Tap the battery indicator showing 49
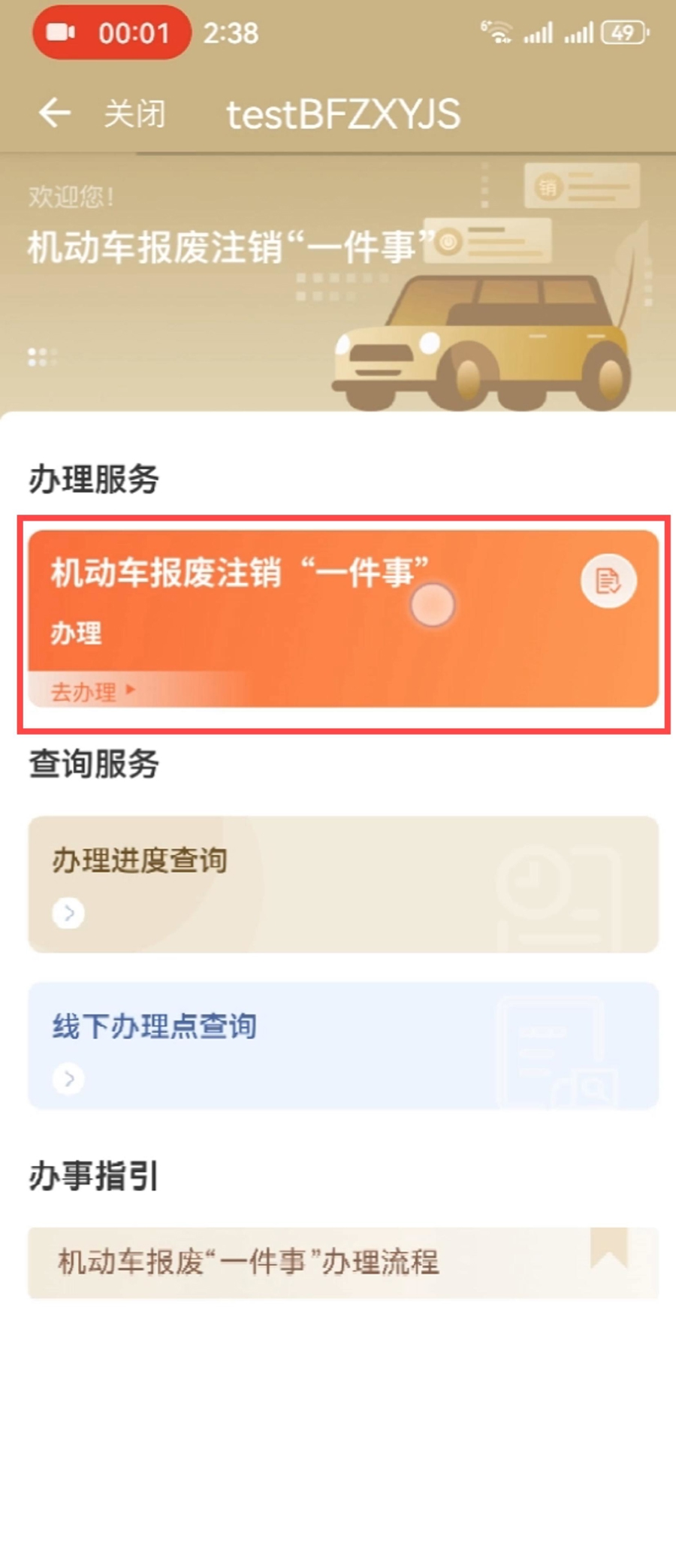 (x=622, y=32)
